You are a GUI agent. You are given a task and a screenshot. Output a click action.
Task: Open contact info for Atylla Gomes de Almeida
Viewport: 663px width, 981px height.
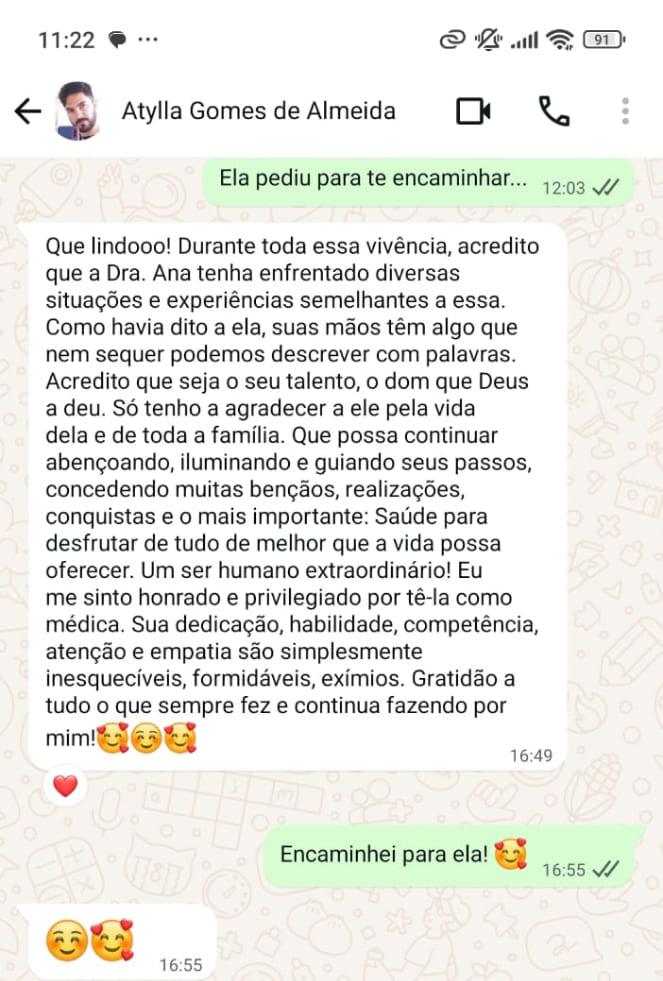click(x=258, y=111)
